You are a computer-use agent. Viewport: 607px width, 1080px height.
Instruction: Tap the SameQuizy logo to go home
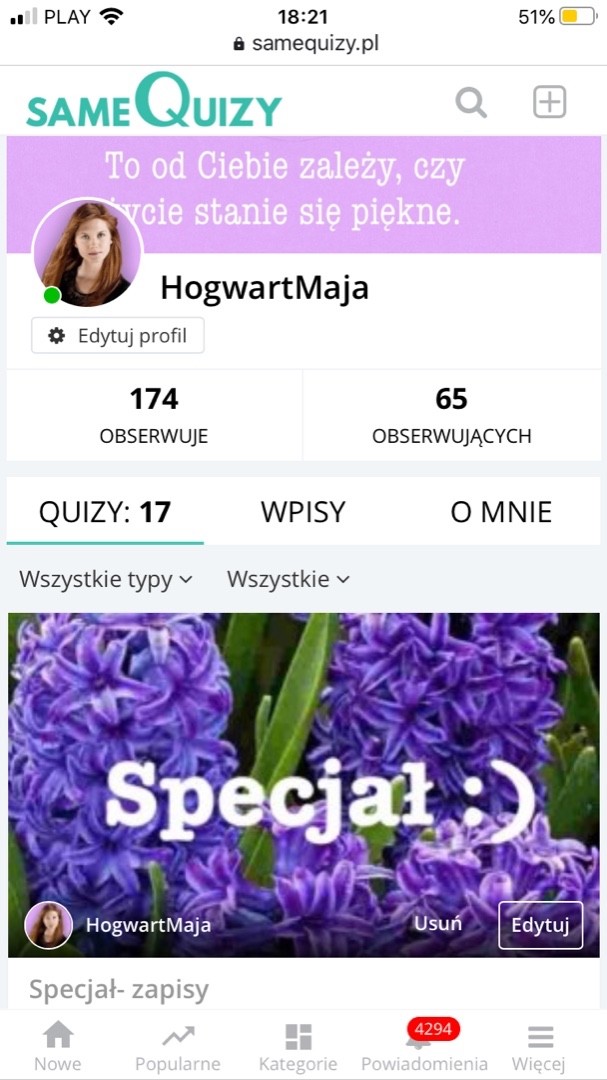click(x=154, y=103)
